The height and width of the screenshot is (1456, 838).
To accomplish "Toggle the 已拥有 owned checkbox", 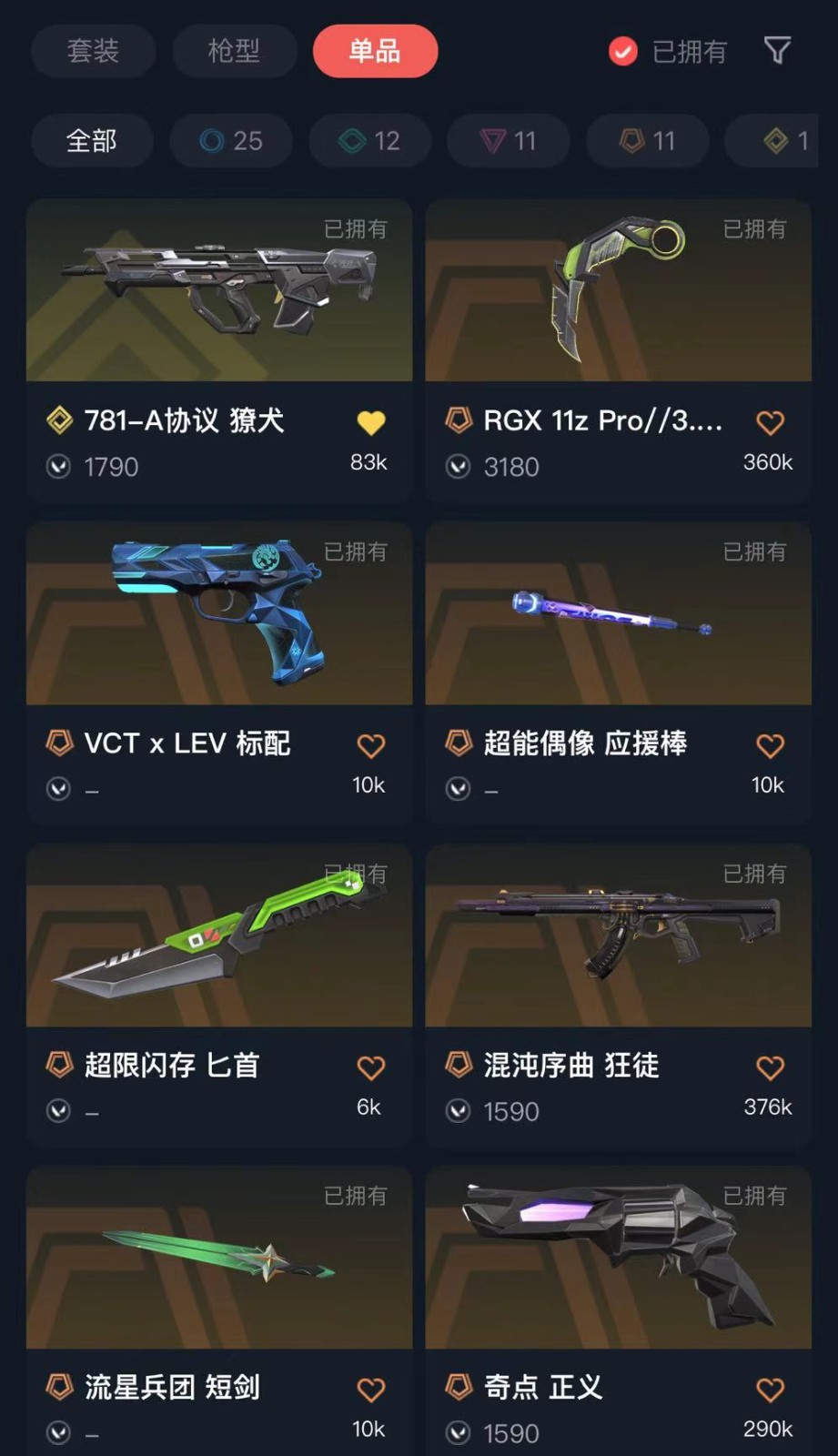I will coord(623,52).
